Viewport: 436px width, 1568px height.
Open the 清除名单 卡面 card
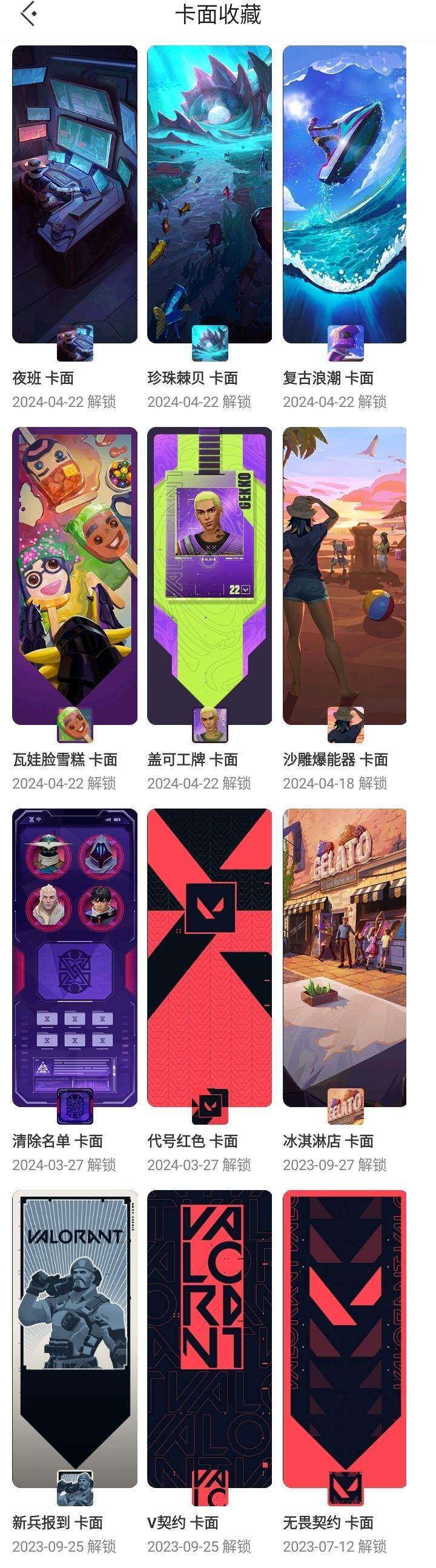pyautogui.click(x=74, y=957)
